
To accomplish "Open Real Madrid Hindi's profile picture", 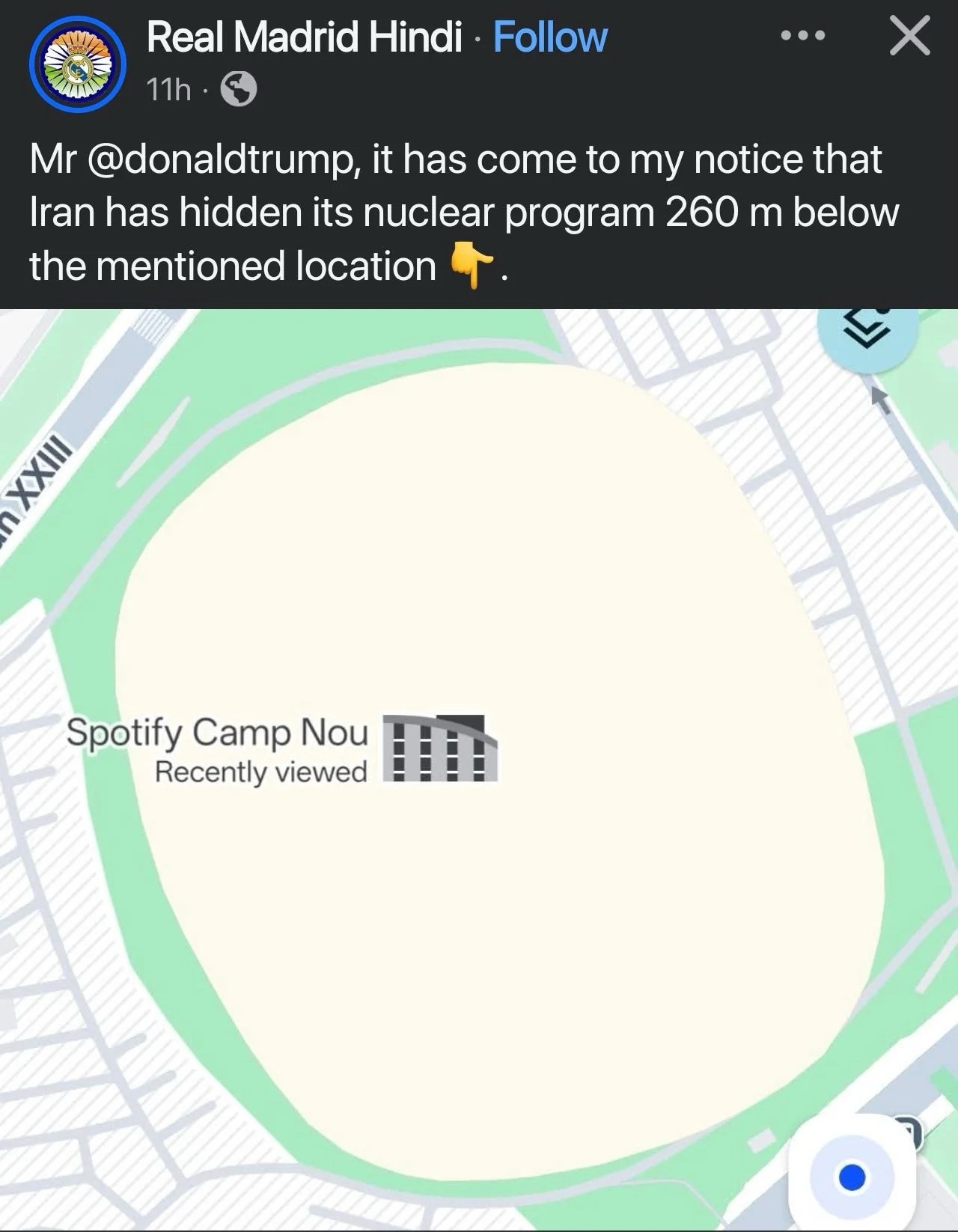I will (77, 66).
